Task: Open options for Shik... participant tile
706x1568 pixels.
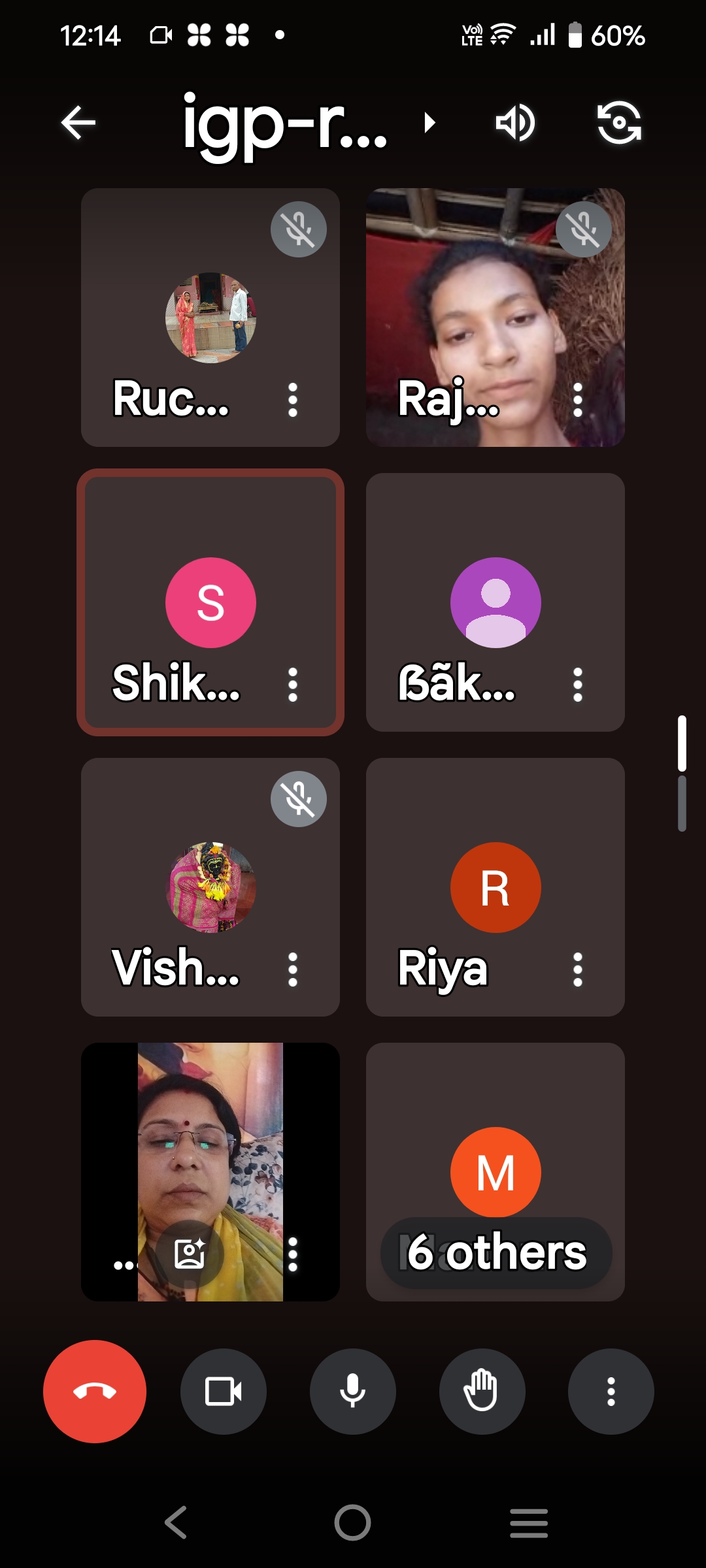Action: pos(293,685)
